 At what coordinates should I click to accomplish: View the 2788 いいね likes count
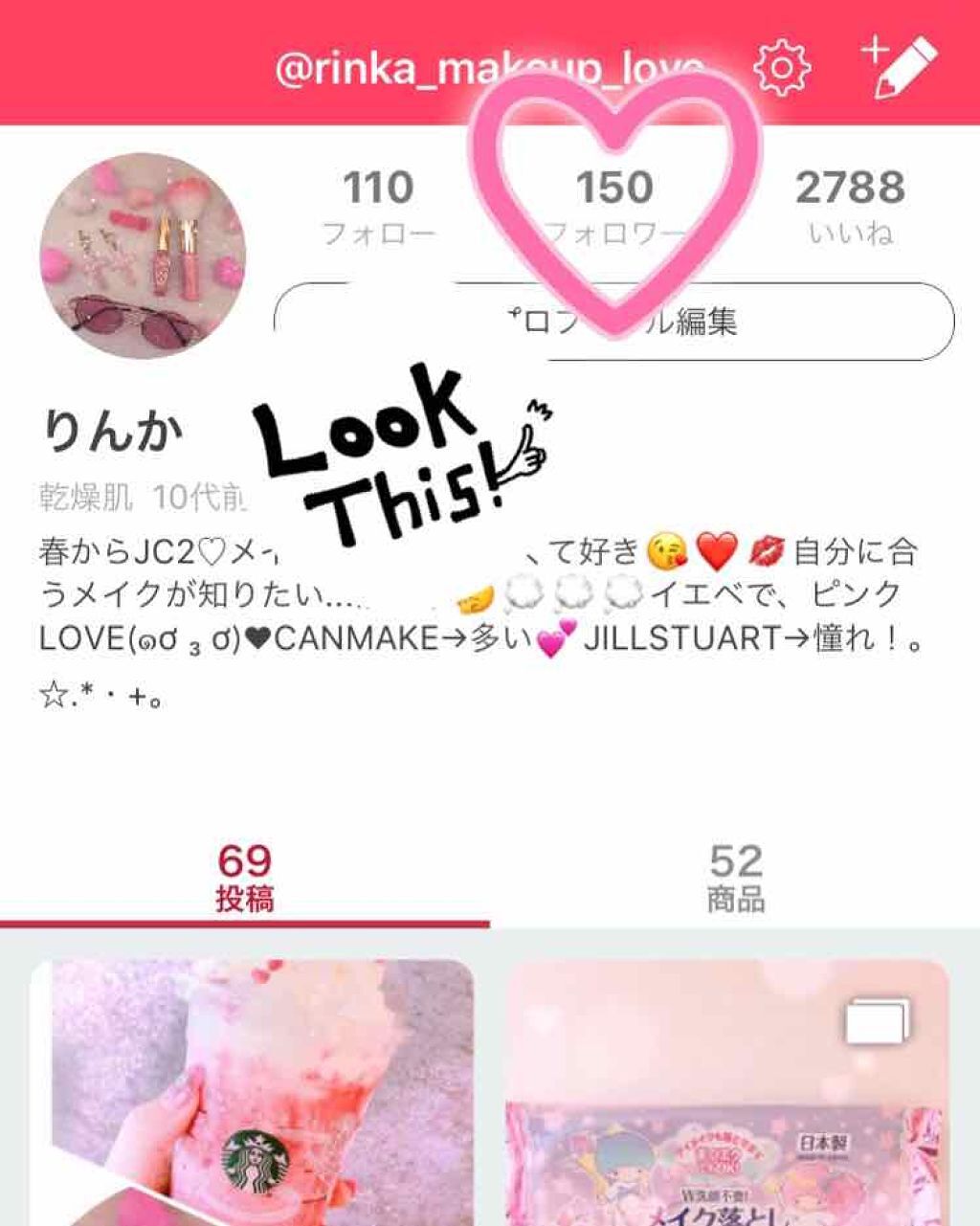(x=850, y=201)
